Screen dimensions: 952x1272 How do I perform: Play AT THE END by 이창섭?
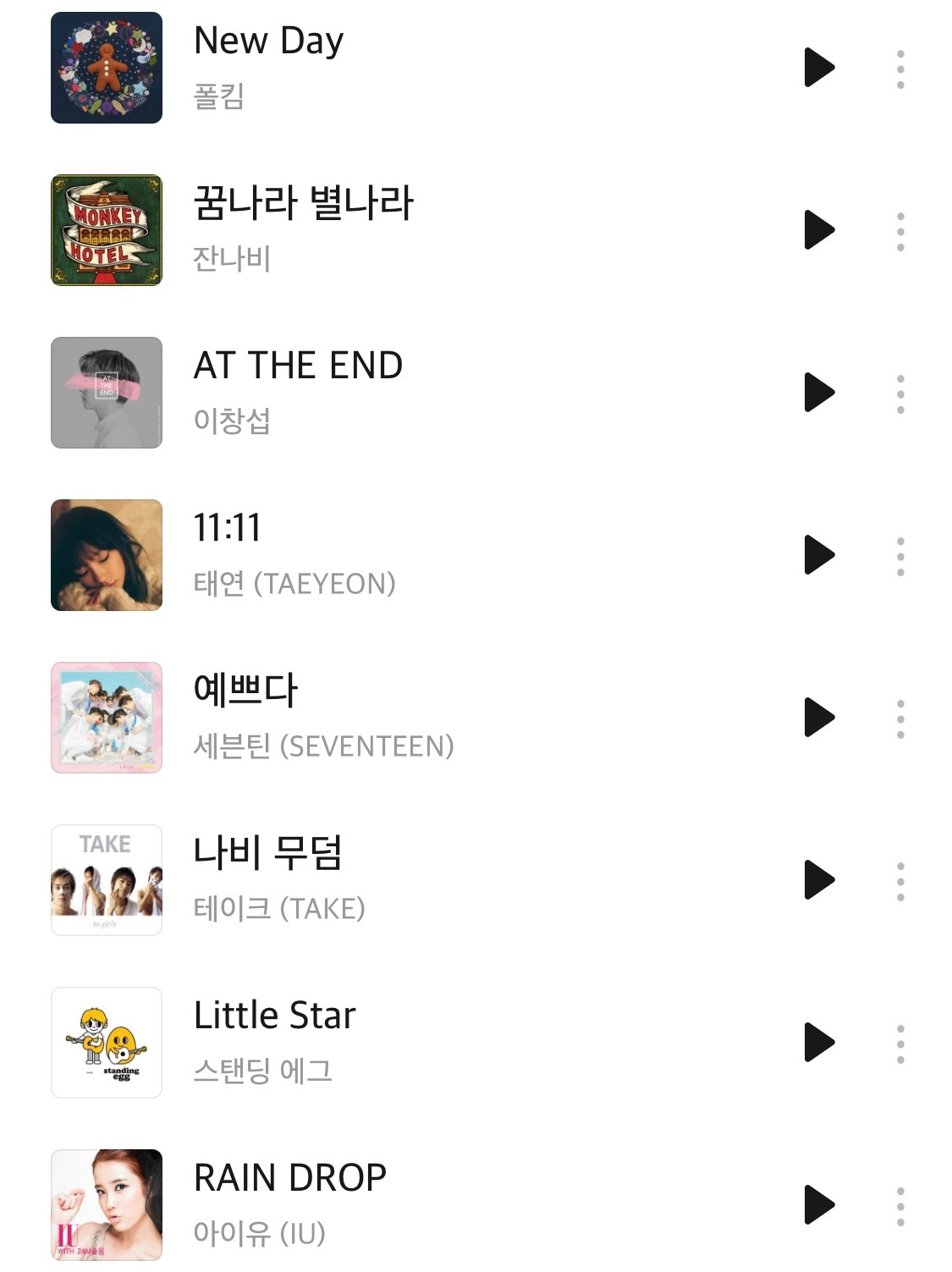point(818,393)
